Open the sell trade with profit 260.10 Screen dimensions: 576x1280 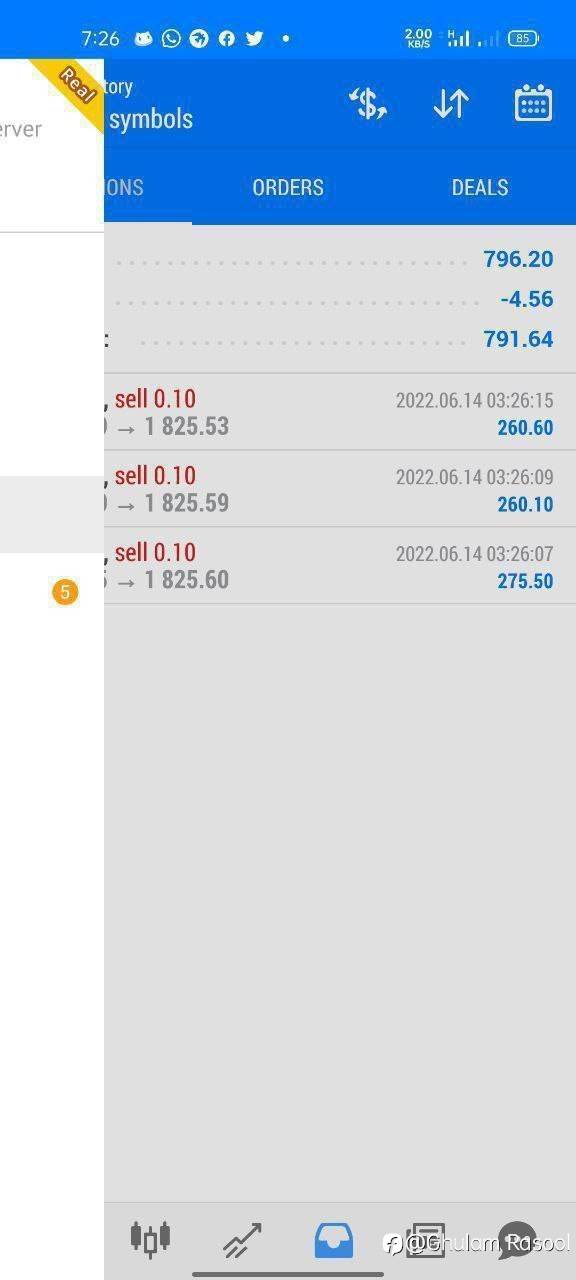pos(340,490)
